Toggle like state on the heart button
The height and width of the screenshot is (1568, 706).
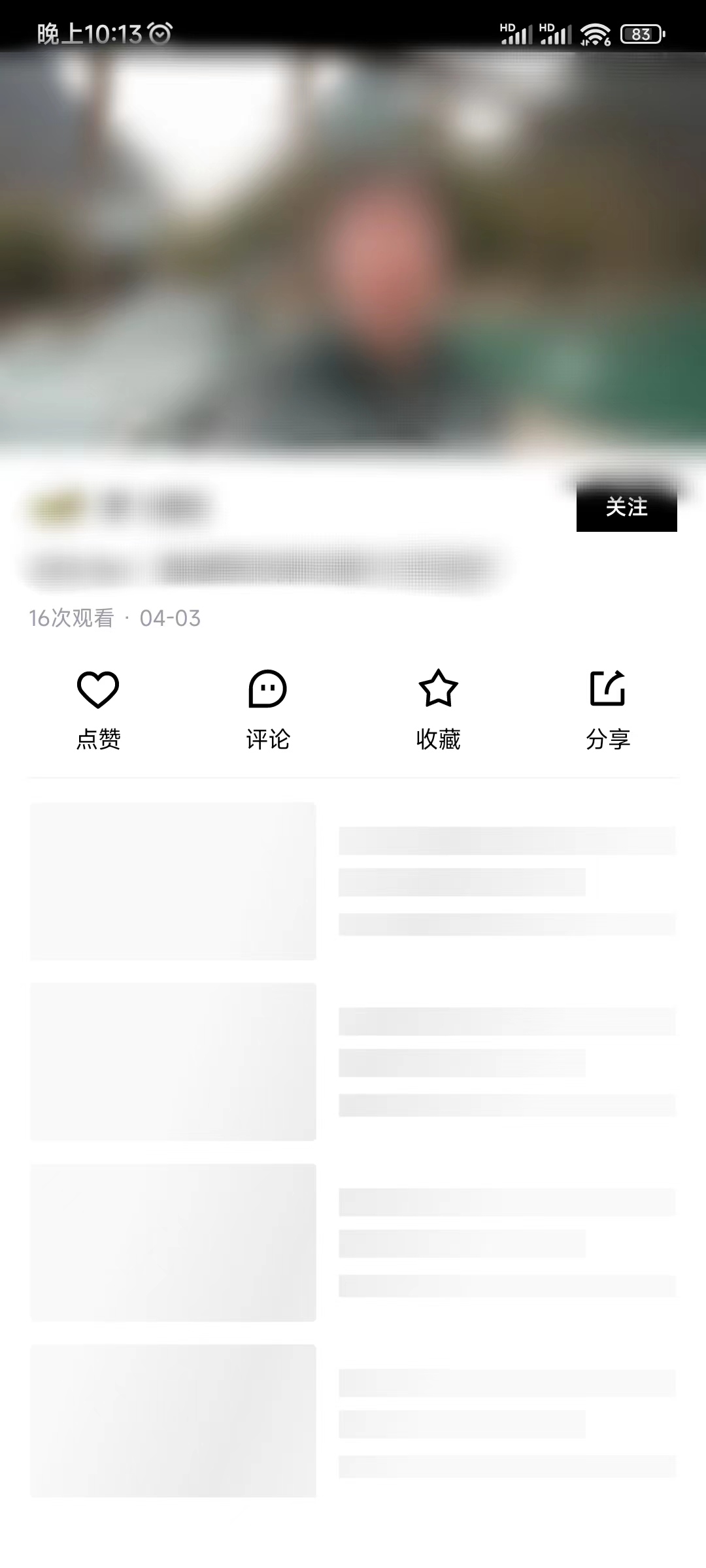point(98,689)
